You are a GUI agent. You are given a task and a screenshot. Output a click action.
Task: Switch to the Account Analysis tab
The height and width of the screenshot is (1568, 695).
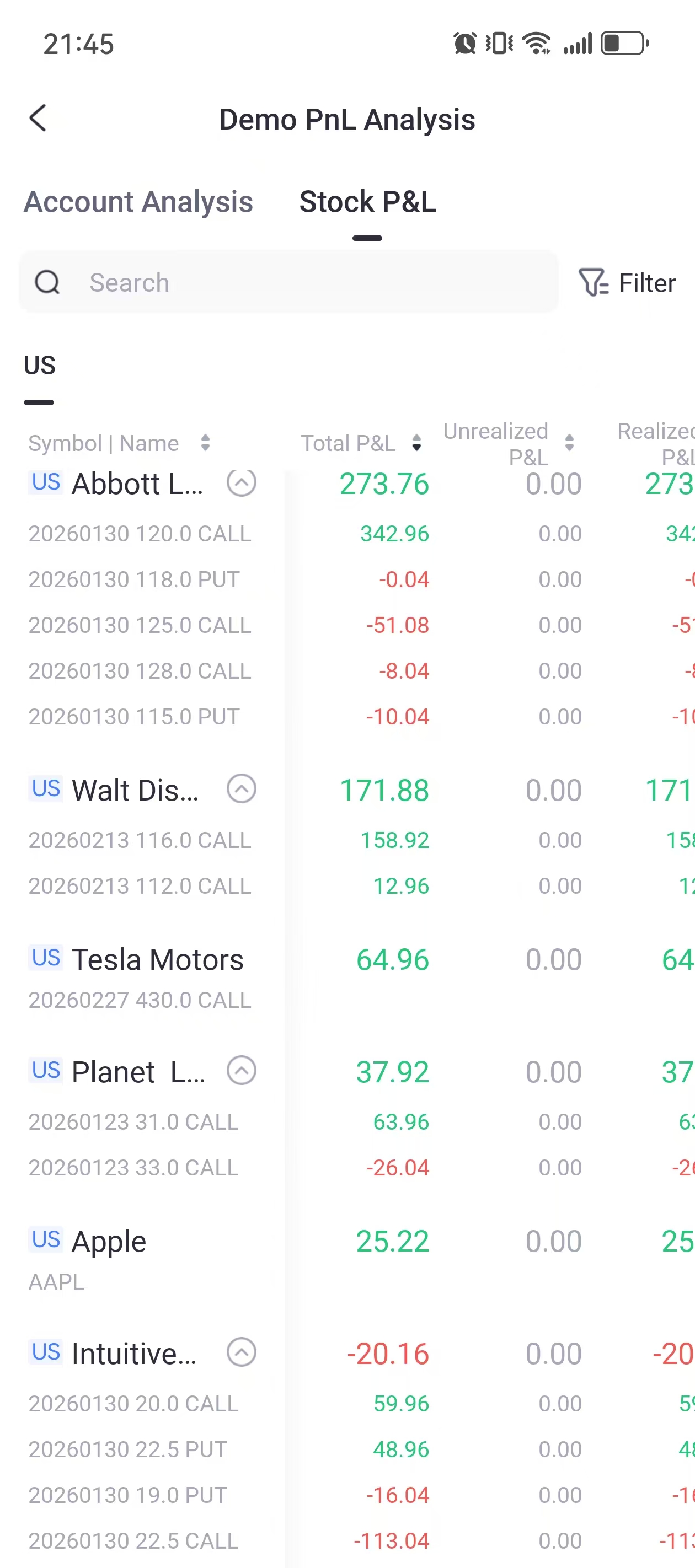coord(138,202)
